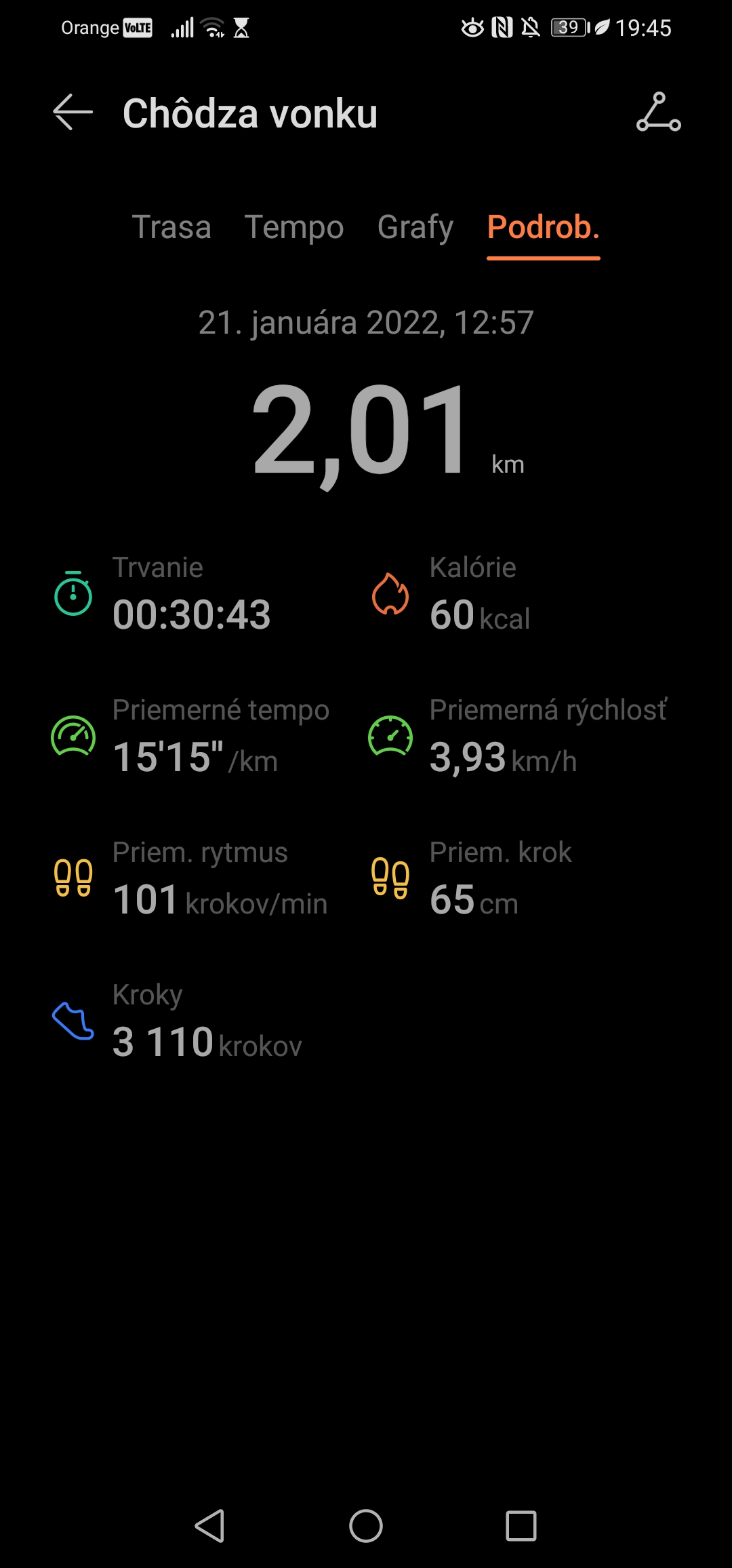Switch to the Tempo tab

pyautogui.click(x=294, y=227)
